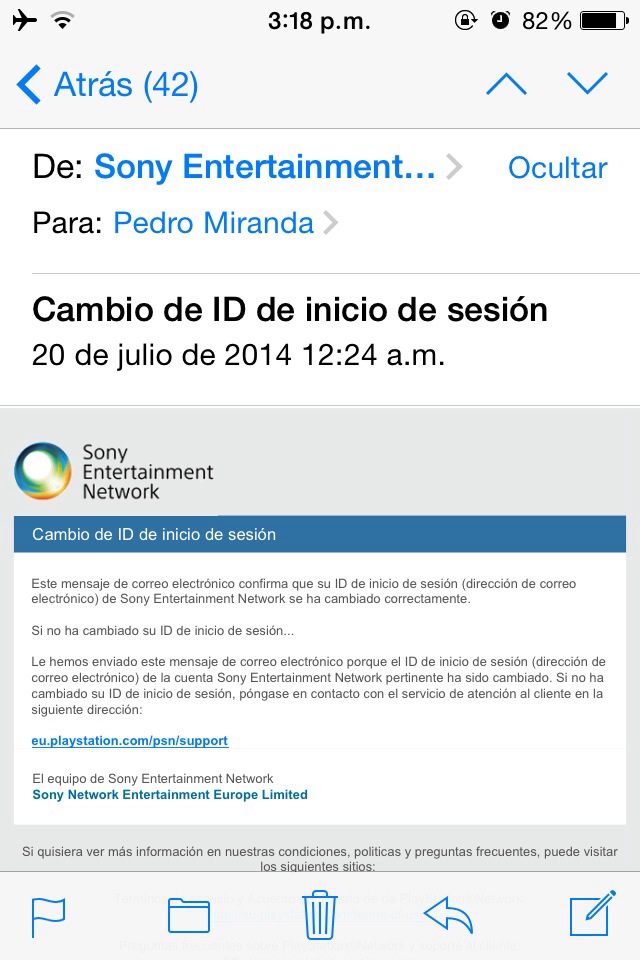Compose a new email
This screenshot has height=960, width=640.
click(x=590, y=915)
